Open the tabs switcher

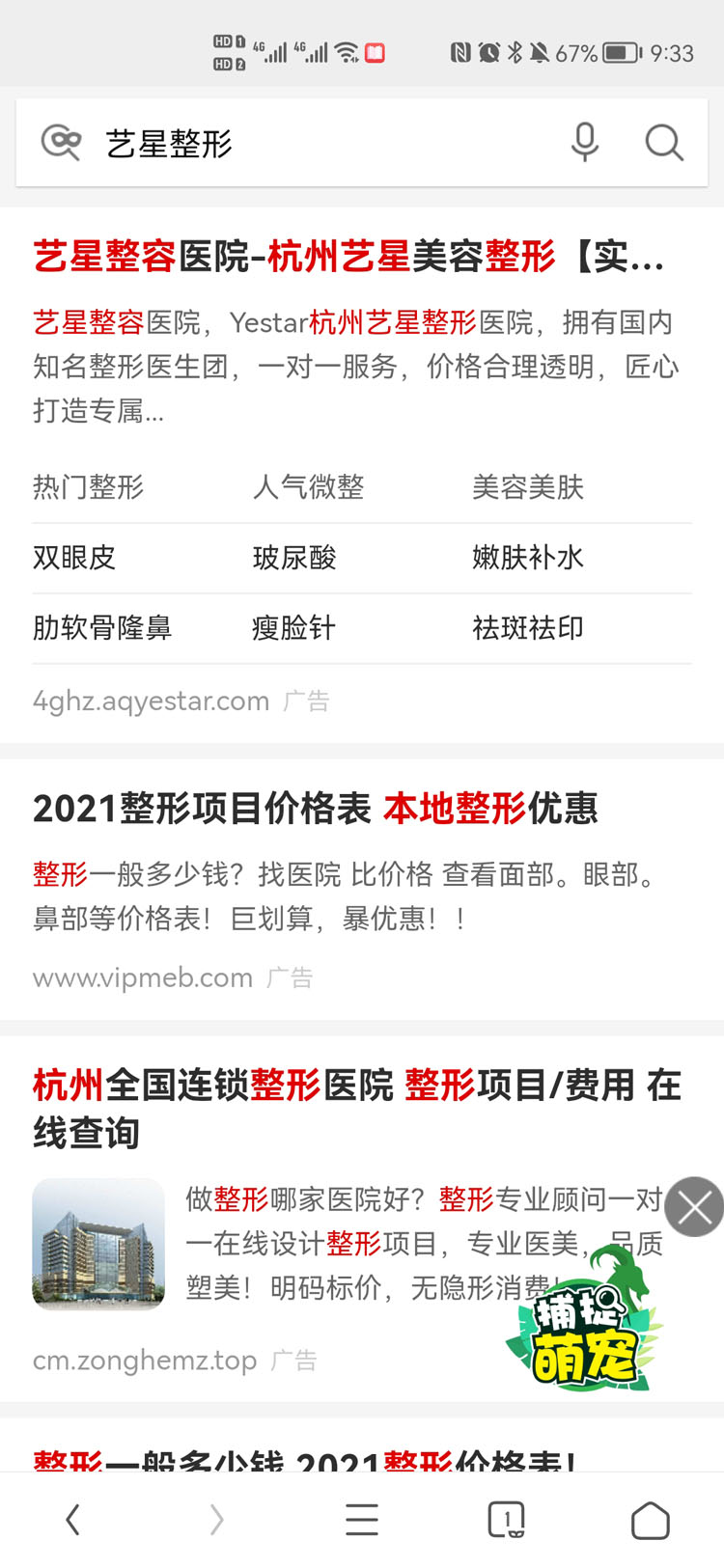(x=506, y=1521)
